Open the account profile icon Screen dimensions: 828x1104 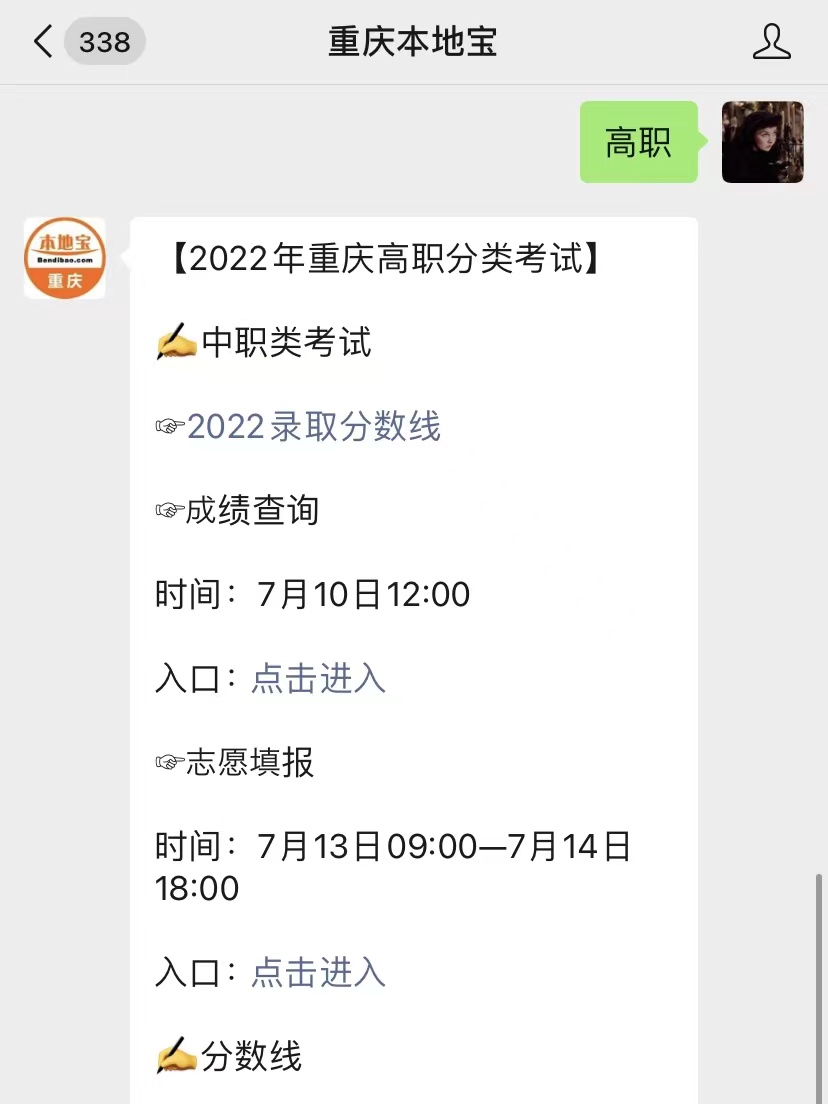click(x=771, y=42)
